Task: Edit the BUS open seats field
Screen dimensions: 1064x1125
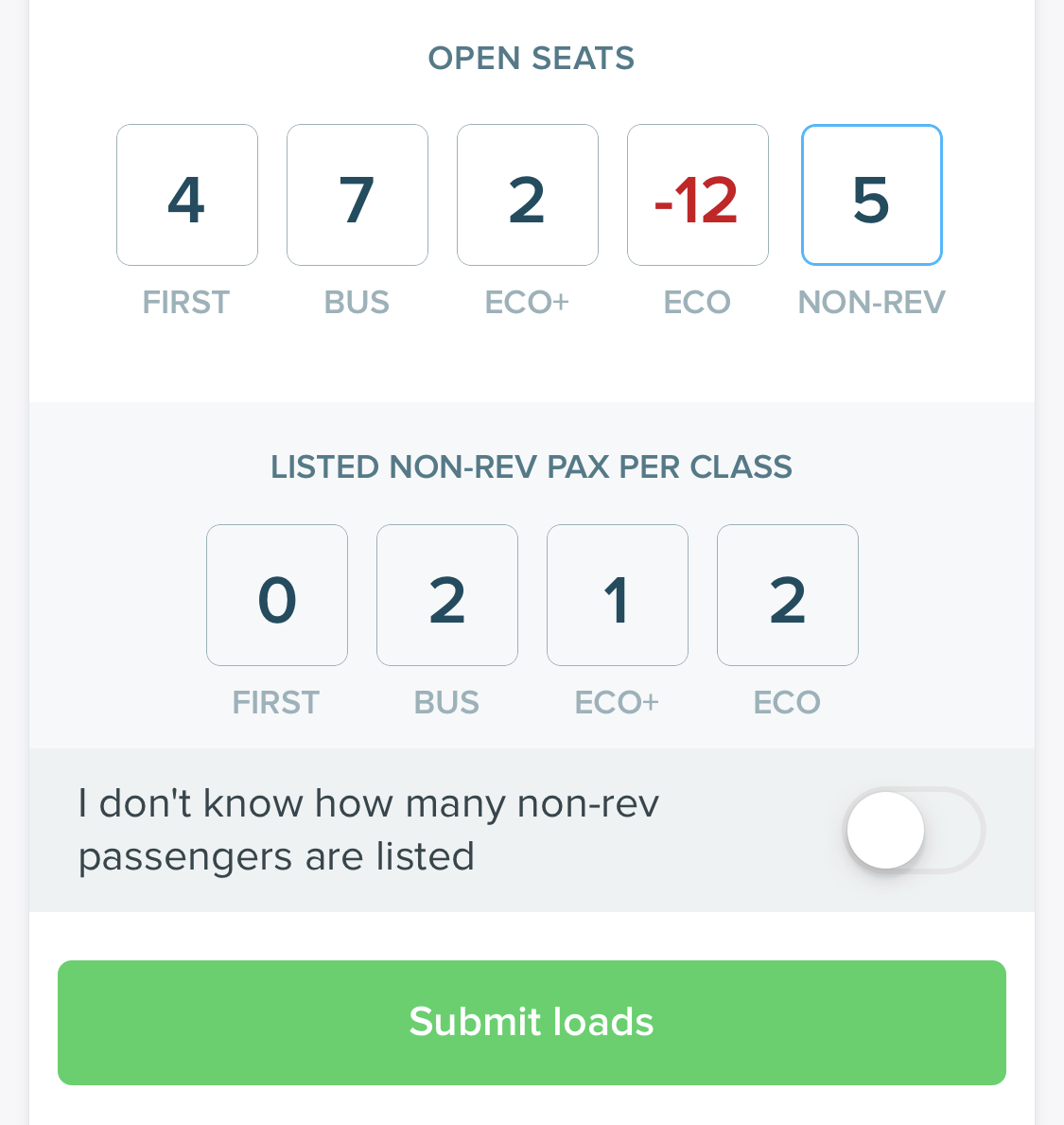Action: (358, 195)
